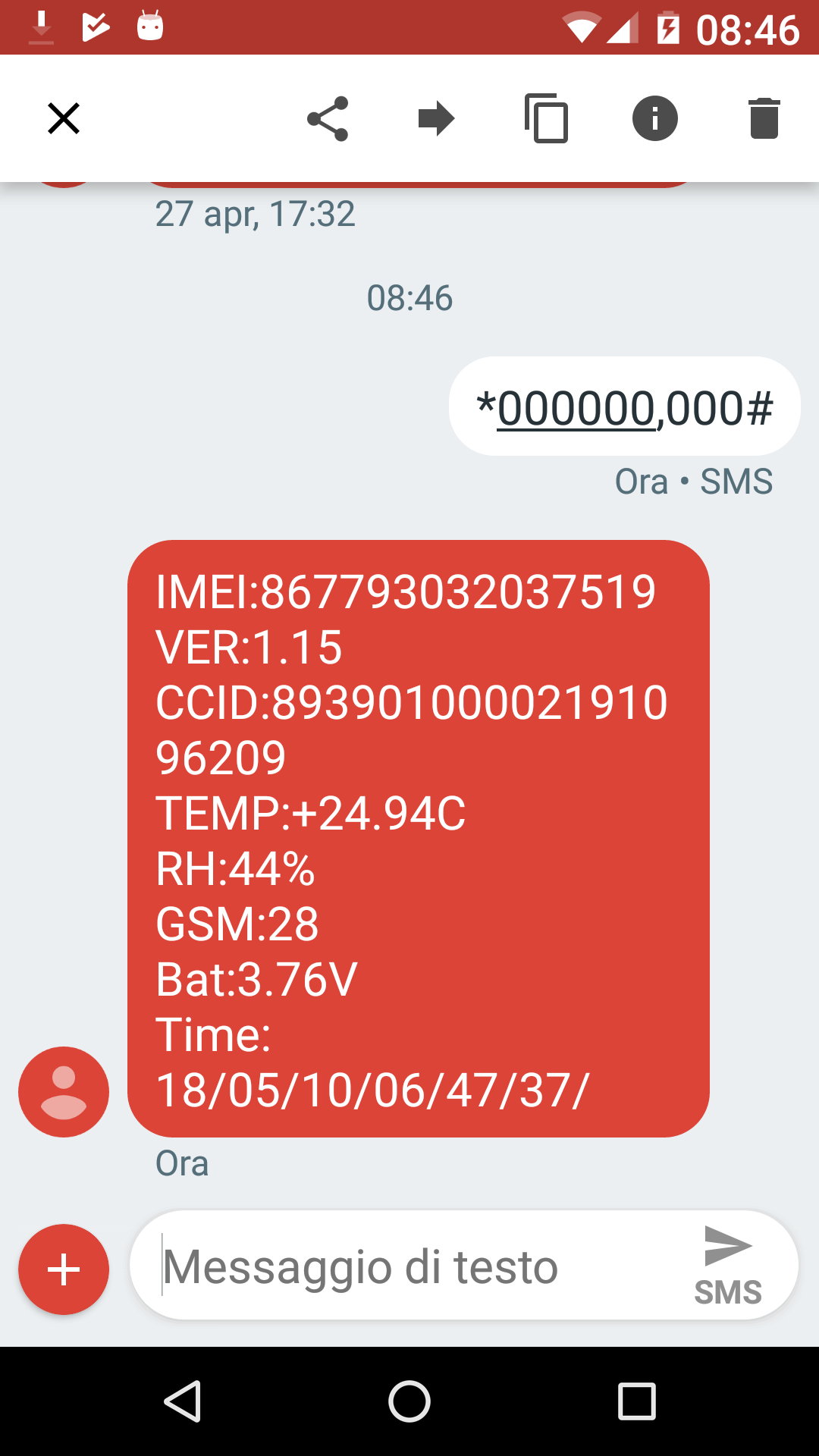This screenshot has width=819, height=1456.
Task: Forward the selected message
Action: point(437,119)
